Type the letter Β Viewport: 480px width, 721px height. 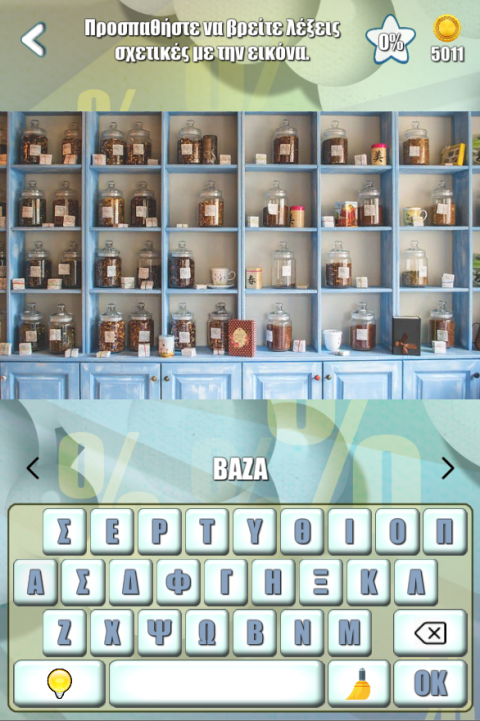coord(255,633)
